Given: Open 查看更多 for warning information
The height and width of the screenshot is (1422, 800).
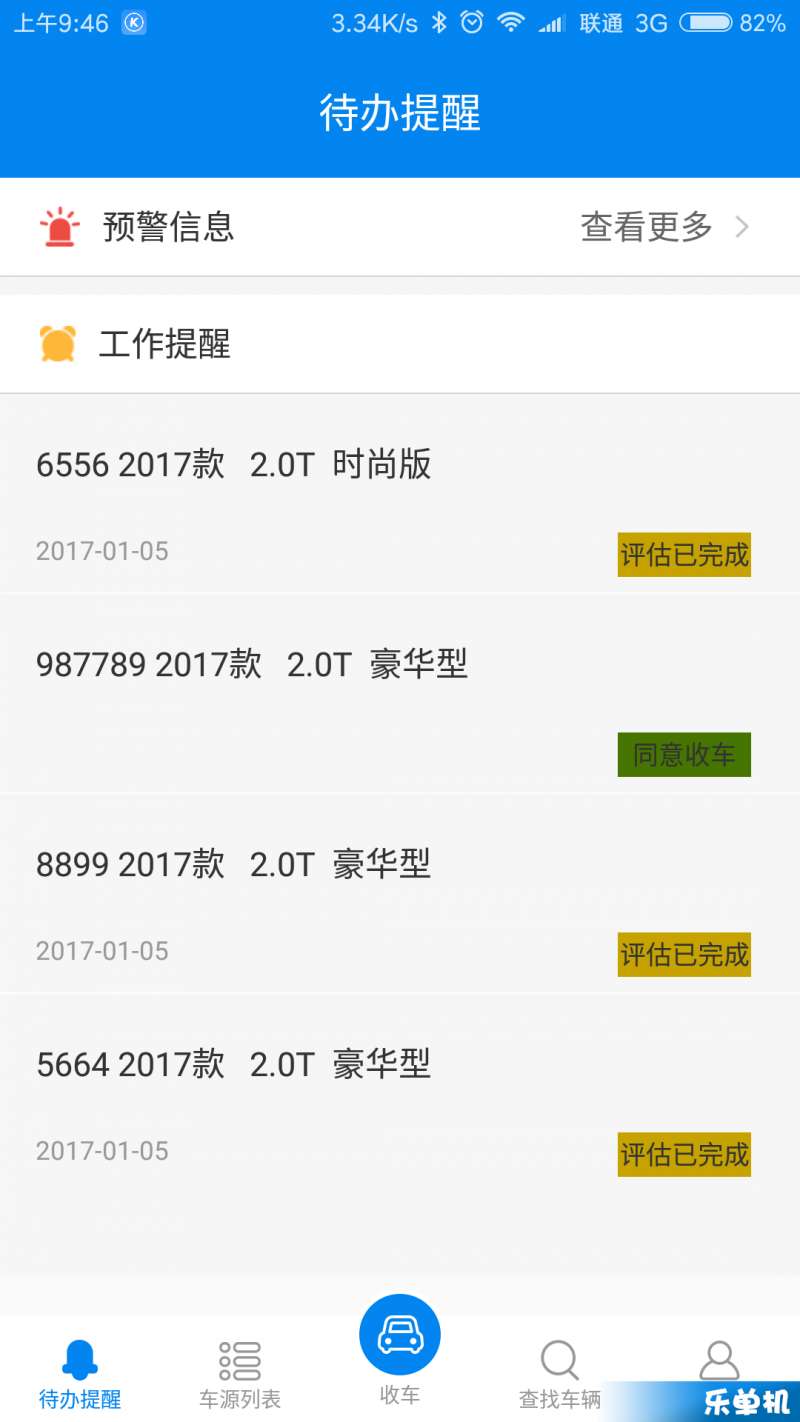Looking at the screenshot, I should [664, 227].
